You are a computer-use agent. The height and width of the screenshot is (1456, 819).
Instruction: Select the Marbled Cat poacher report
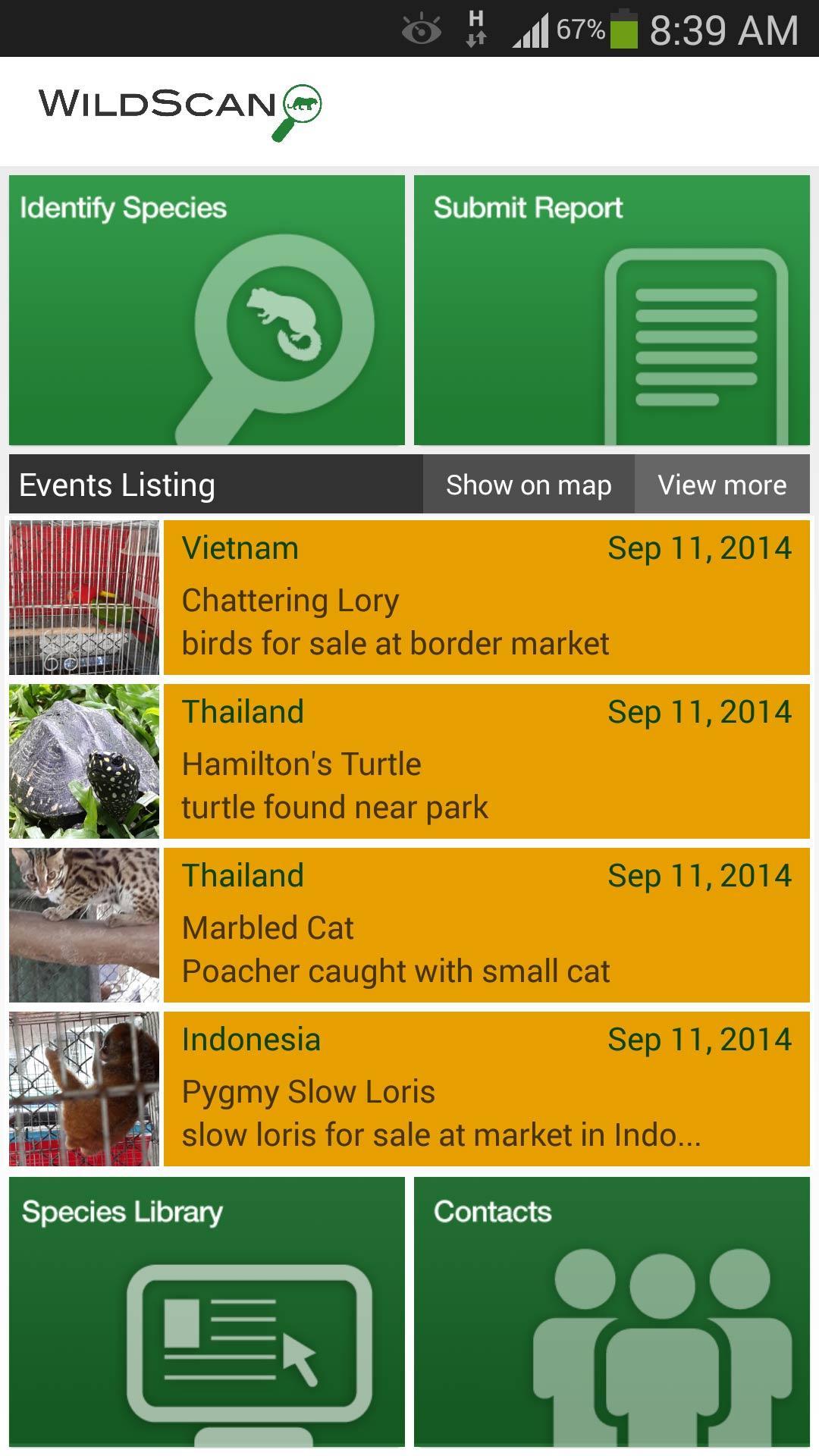tap(485, 924)
